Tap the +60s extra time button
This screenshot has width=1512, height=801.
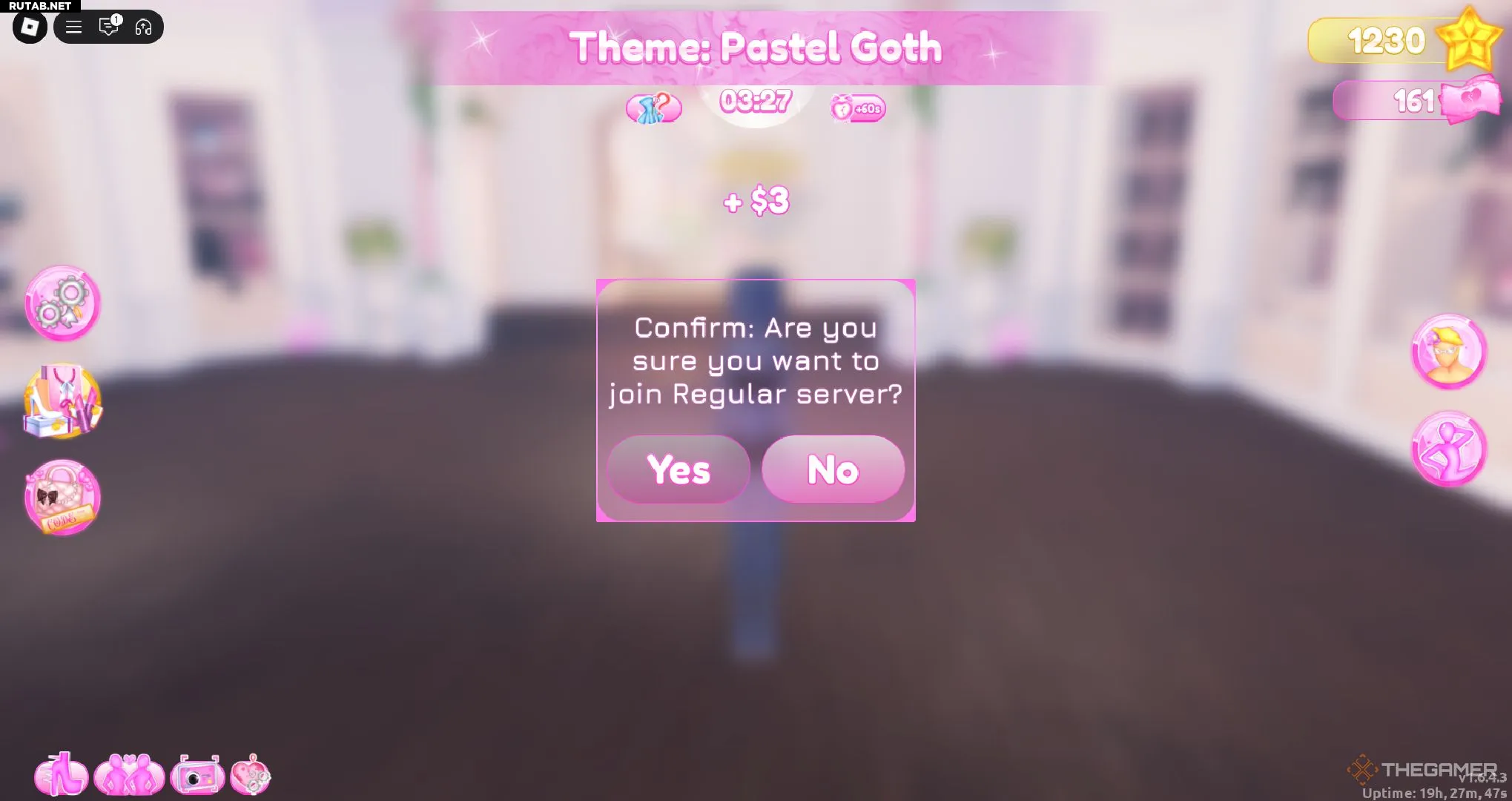pyautogui.click(x=858, y=109)
